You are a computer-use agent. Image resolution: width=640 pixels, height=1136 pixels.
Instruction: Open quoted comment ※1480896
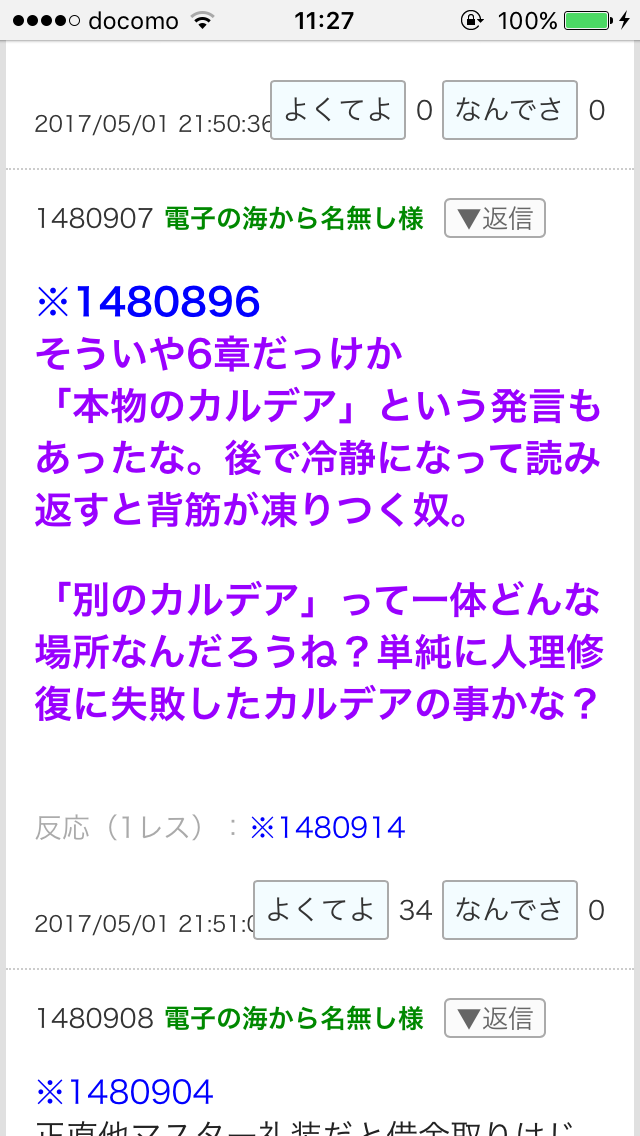[148, 301]
